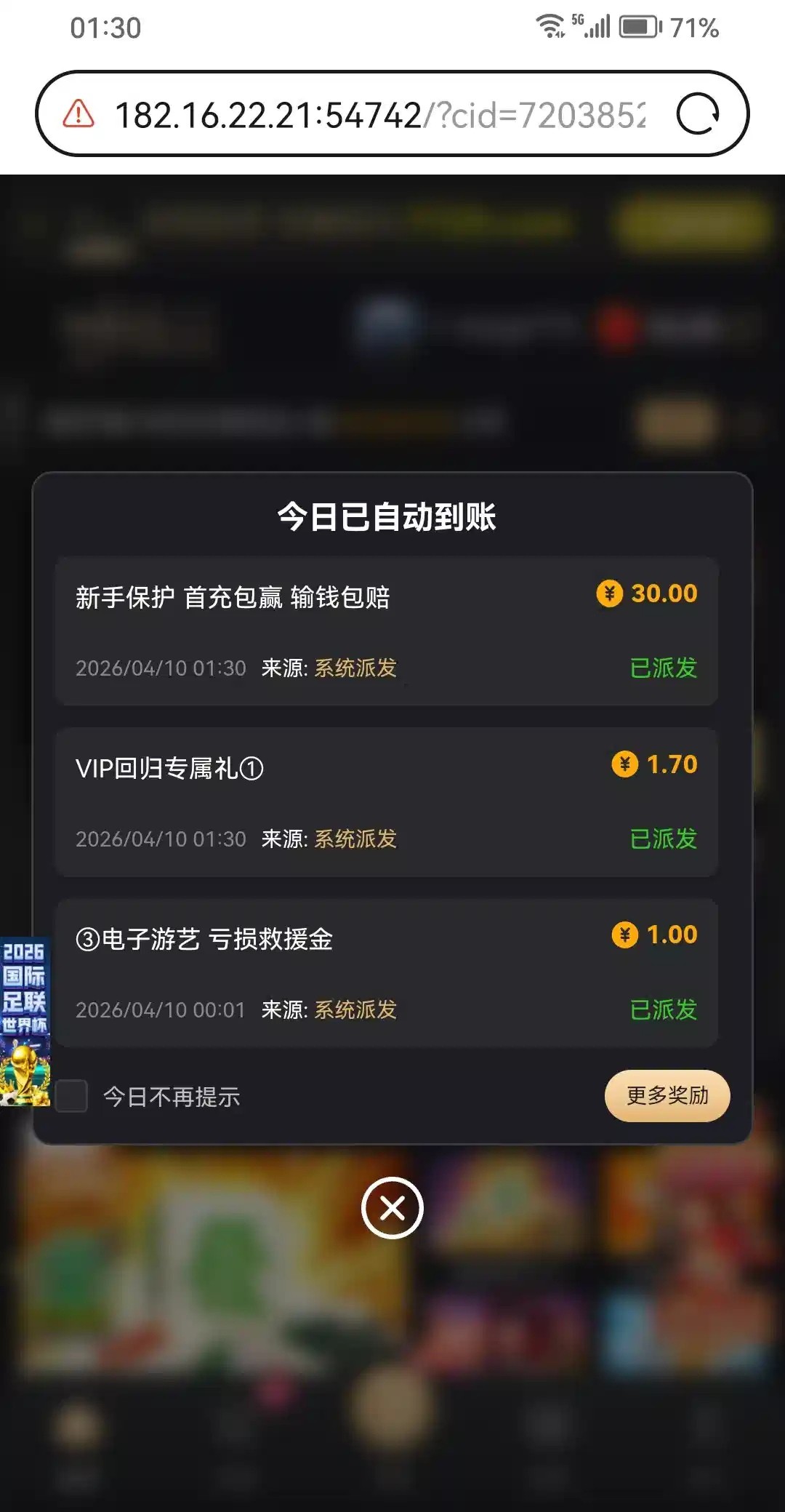Open the VIP回归专属礼 reward entry
The height and width of the screenshot is (1512, 785).
(x=386, y=801)
